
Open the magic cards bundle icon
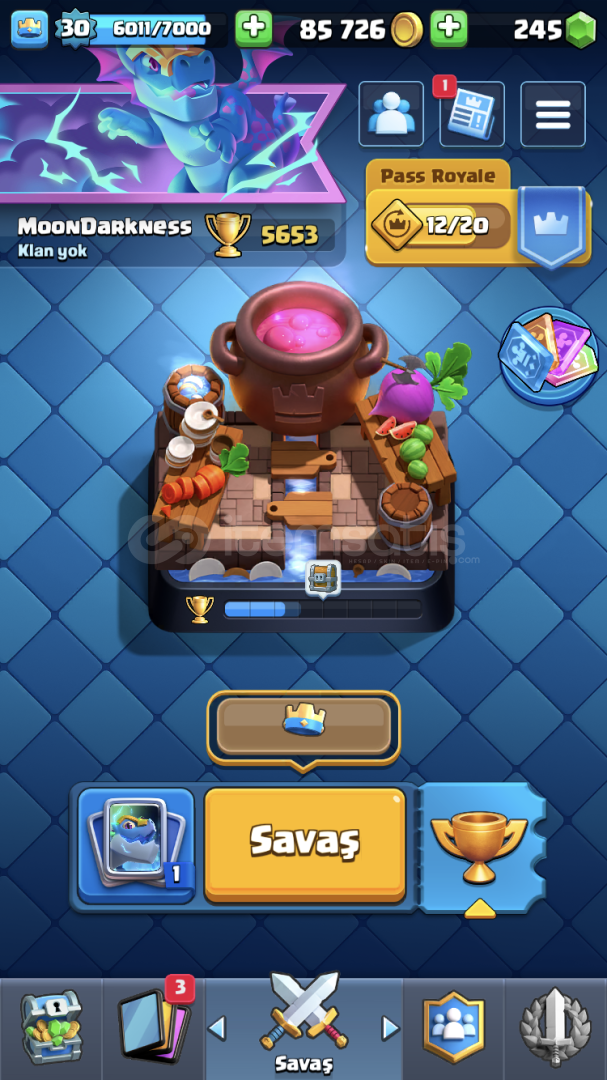click(548, 355)
